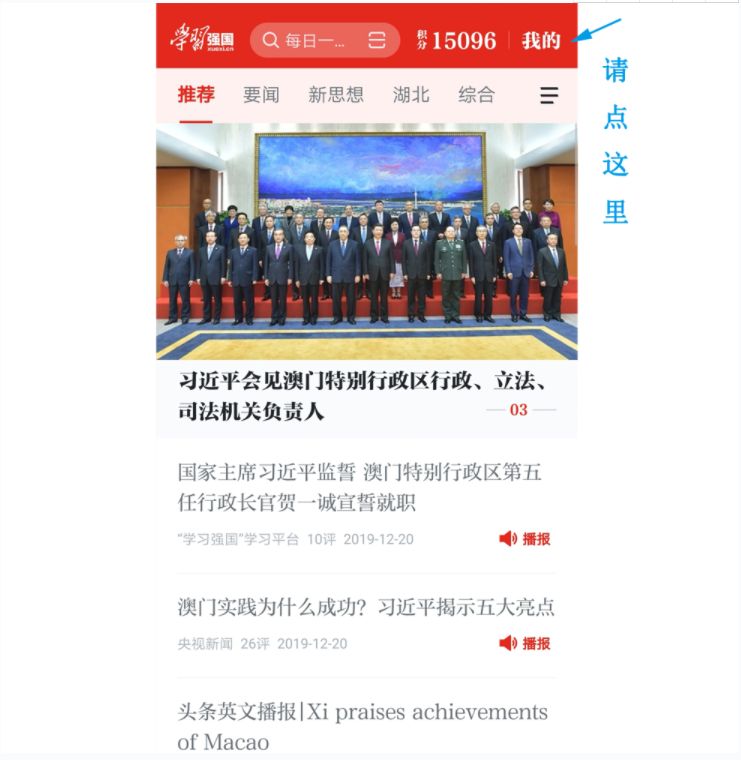Tap the speaker icon next to 央视新闻 article
Image resolution: width=741 pixels, height=760 pixels.
point(508,645)
